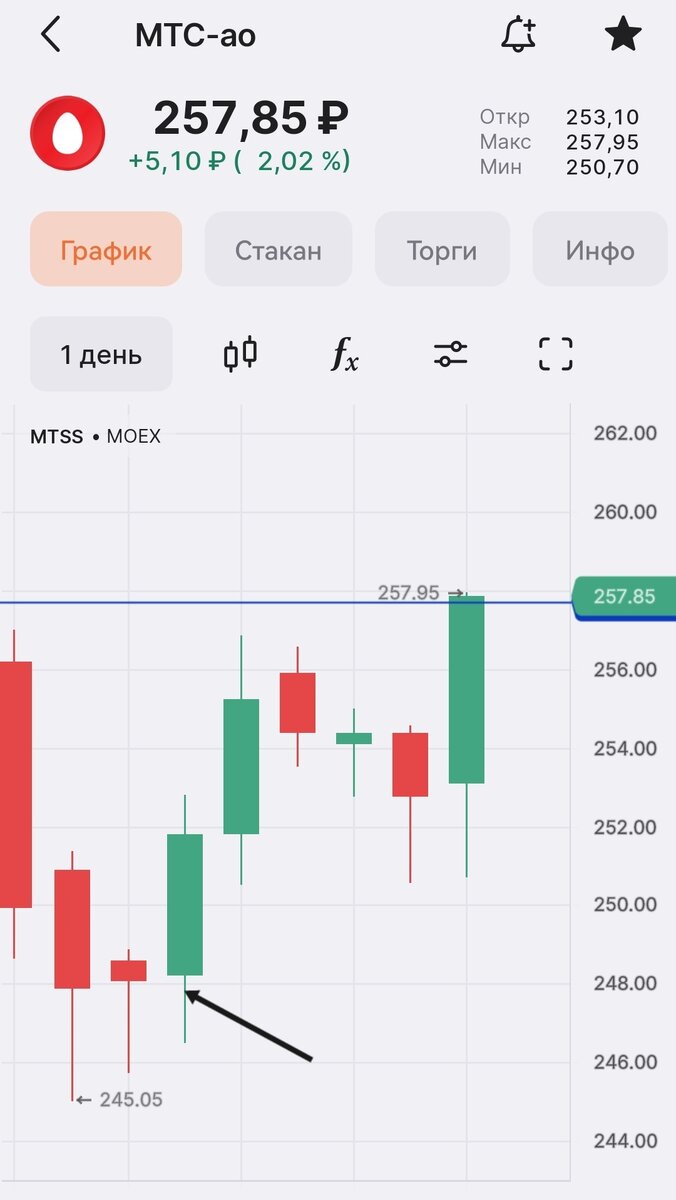
Task: Expand the chart to fullscreen
Action: point(555,354)
